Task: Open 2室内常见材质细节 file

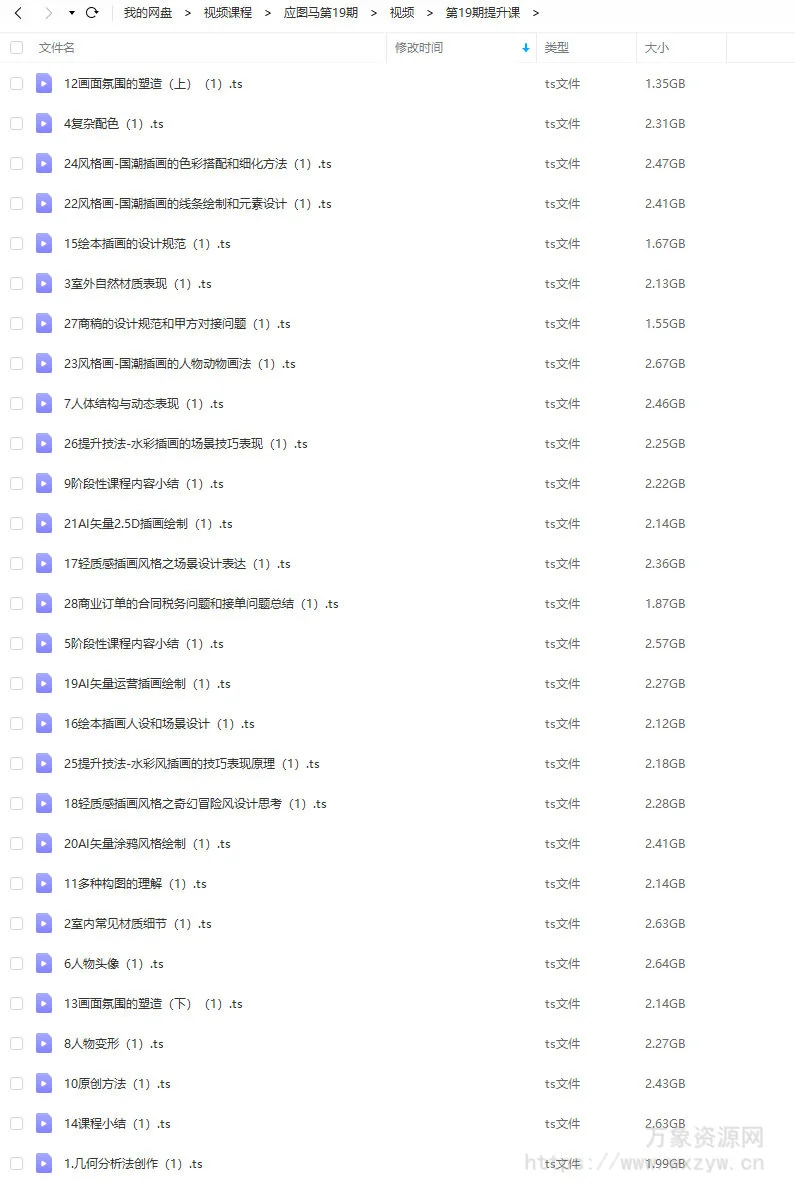Action: [137, 924]
